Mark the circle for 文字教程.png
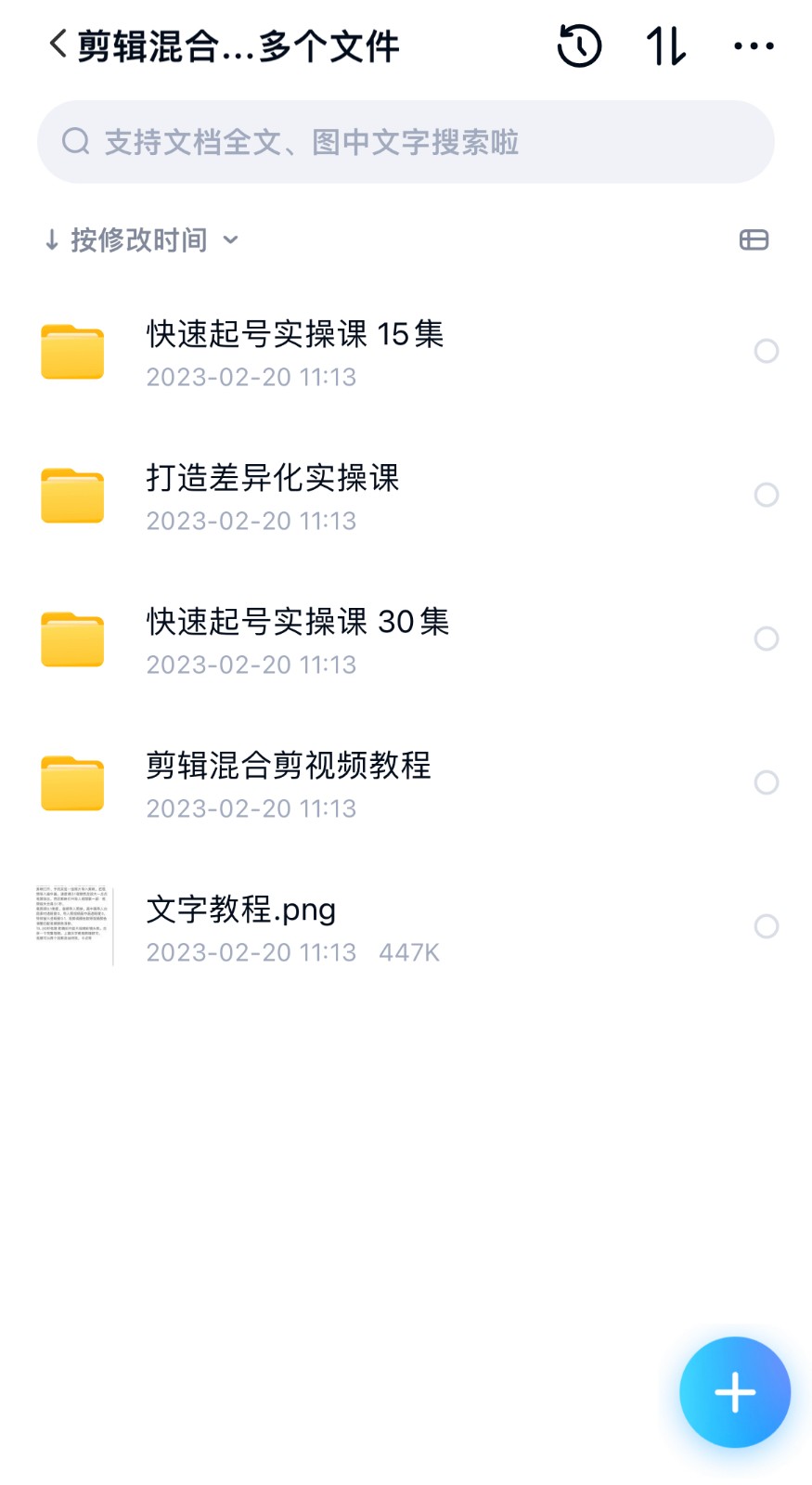 pos(767,926)
